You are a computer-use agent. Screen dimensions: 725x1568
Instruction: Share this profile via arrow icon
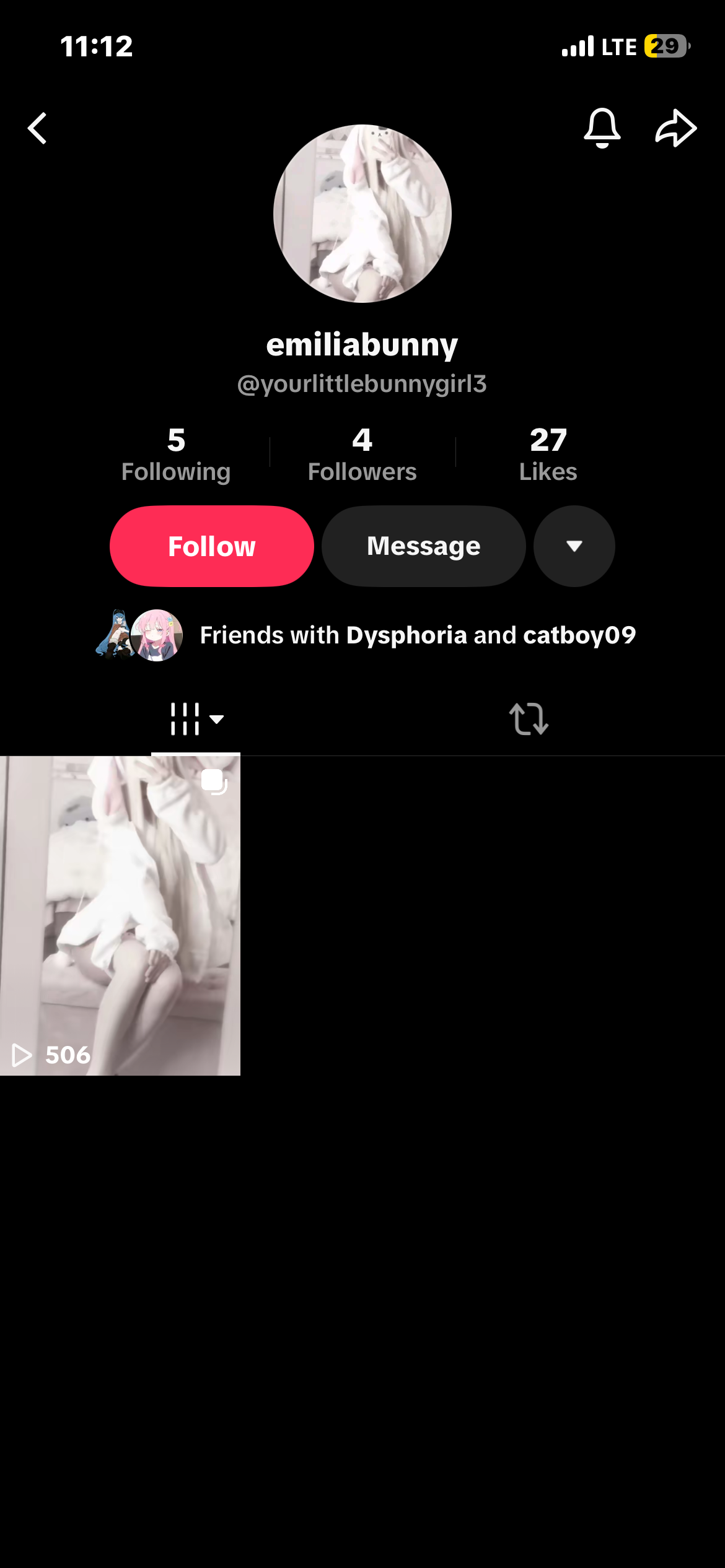(676, 128)
